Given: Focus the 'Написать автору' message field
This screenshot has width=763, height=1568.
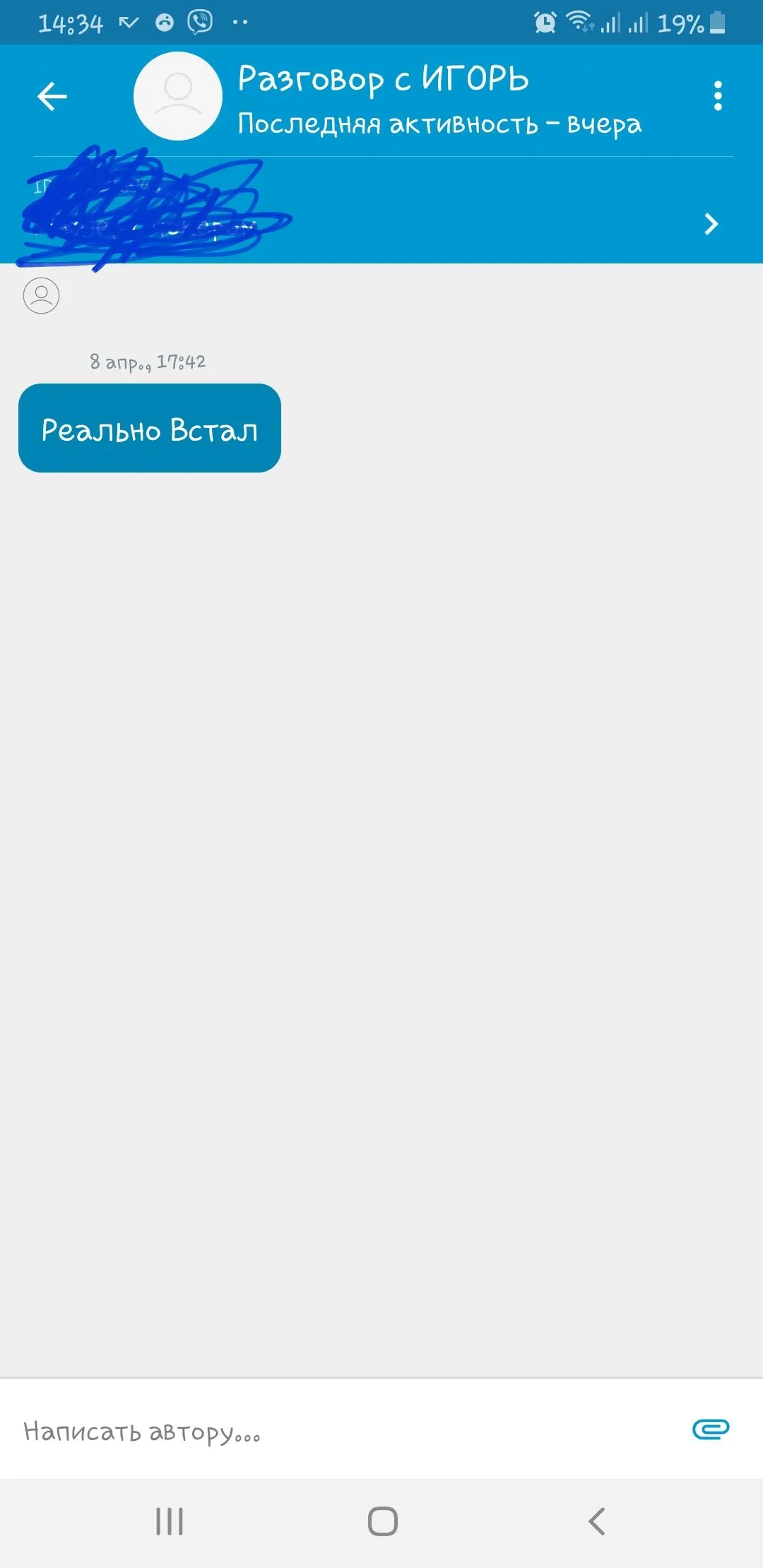Looking at the screenshot, I should click(x=339, y=1431).
